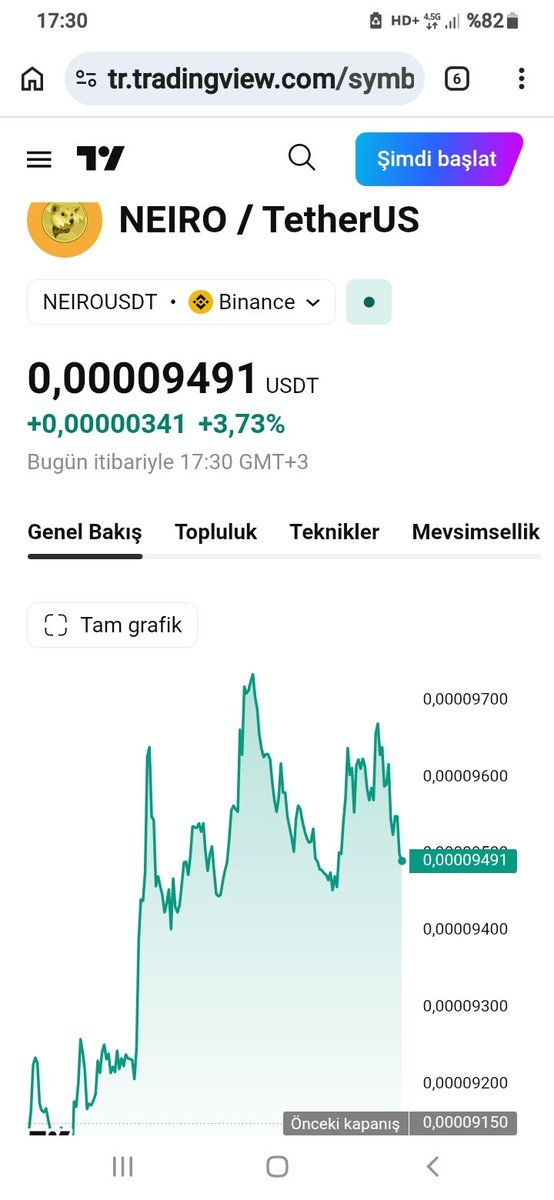This screenshot has height=1200, width=554.
Task: Expand the NEIROUSDT Binance exchange selector
Action: (x=181, y=302)
